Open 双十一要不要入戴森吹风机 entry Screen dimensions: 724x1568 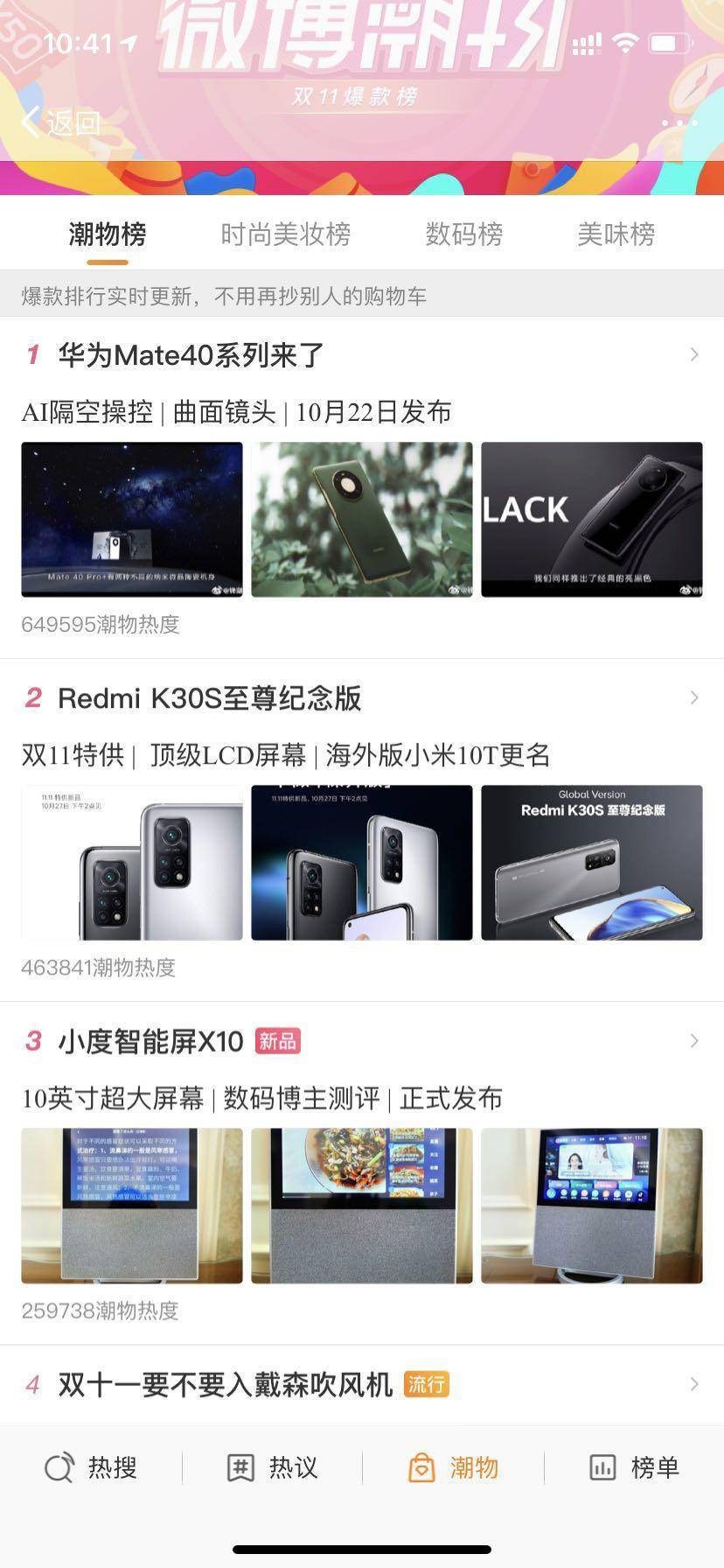point(226,1384)
